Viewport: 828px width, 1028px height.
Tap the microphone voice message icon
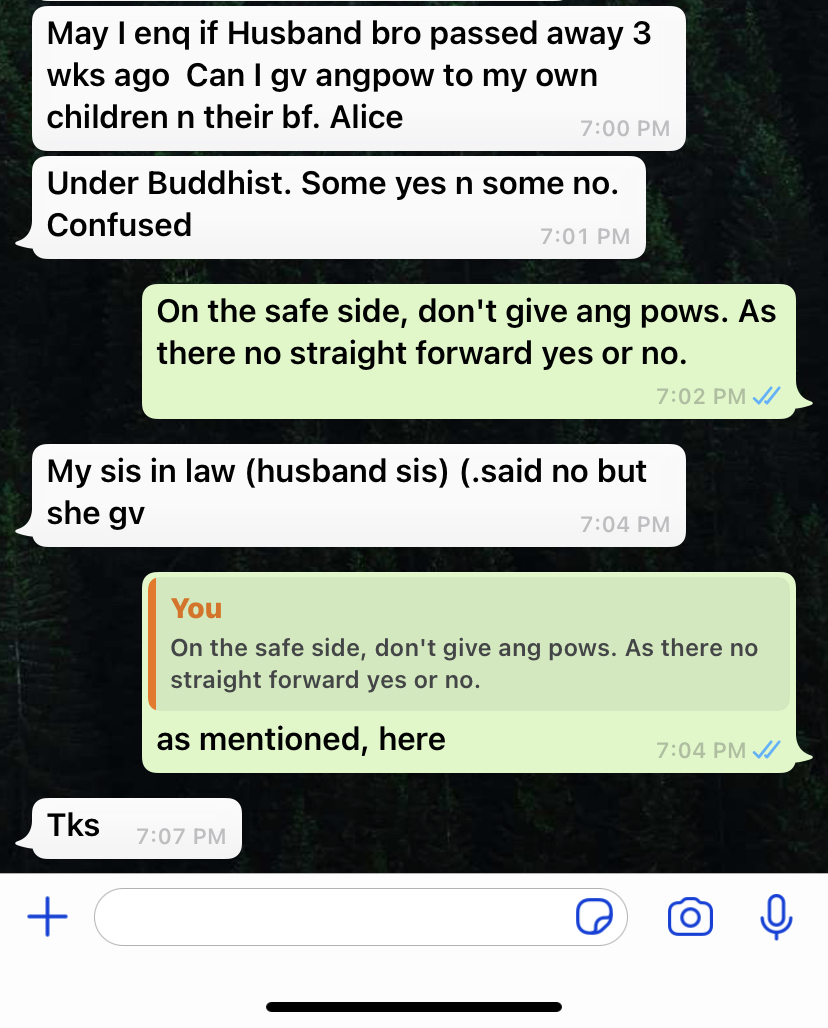(x=776, y=916)
